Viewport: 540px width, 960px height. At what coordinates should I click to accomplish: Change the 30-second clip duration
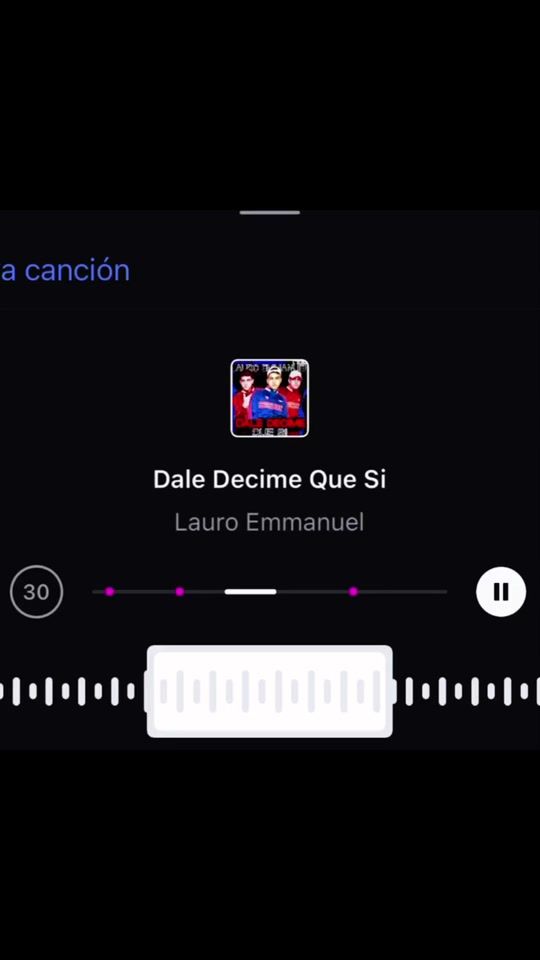pyautogui.click(x=36, y=591)
